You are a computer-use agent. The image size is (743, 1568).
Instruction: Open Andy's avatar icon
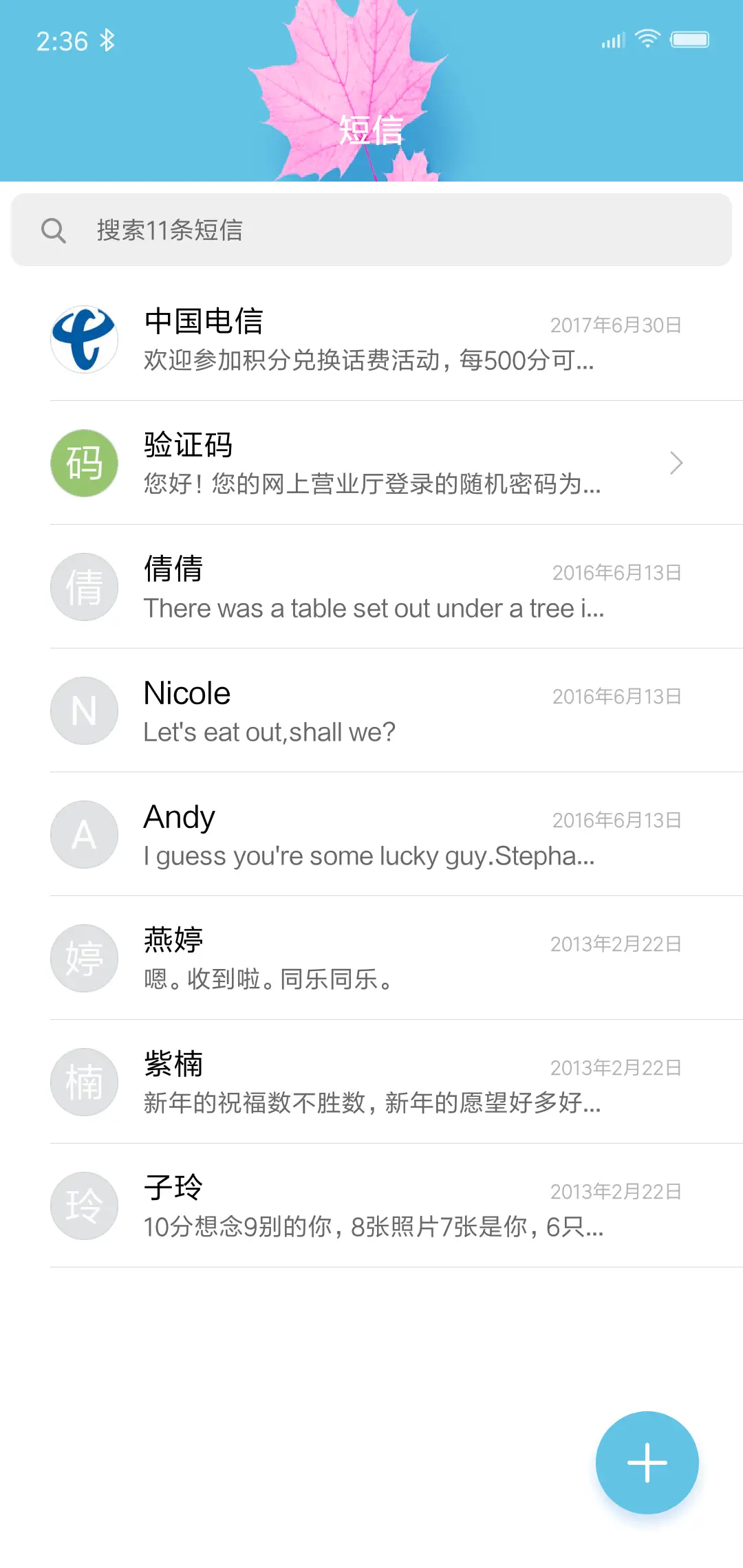click(x=84, y=834)
